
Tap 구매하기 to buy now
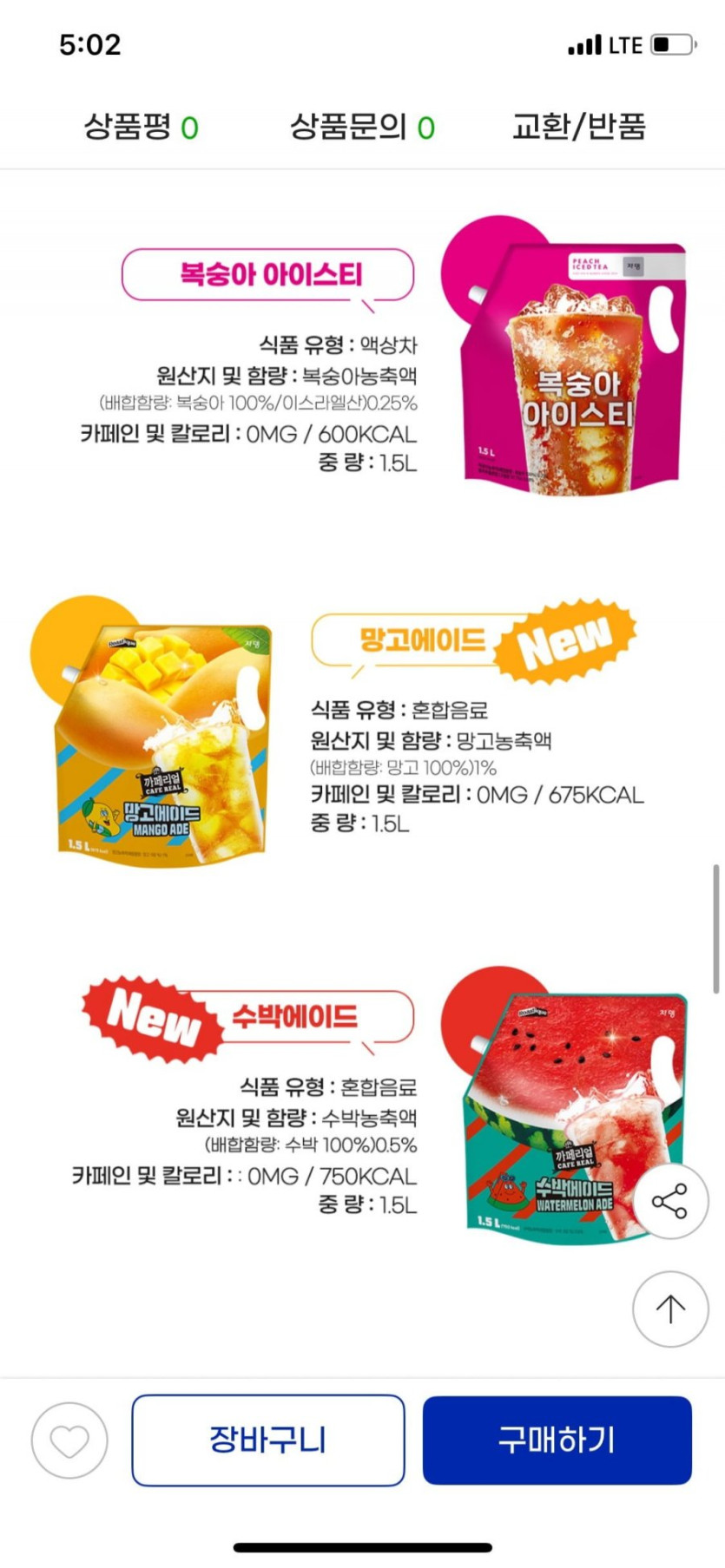point(557,1440)
